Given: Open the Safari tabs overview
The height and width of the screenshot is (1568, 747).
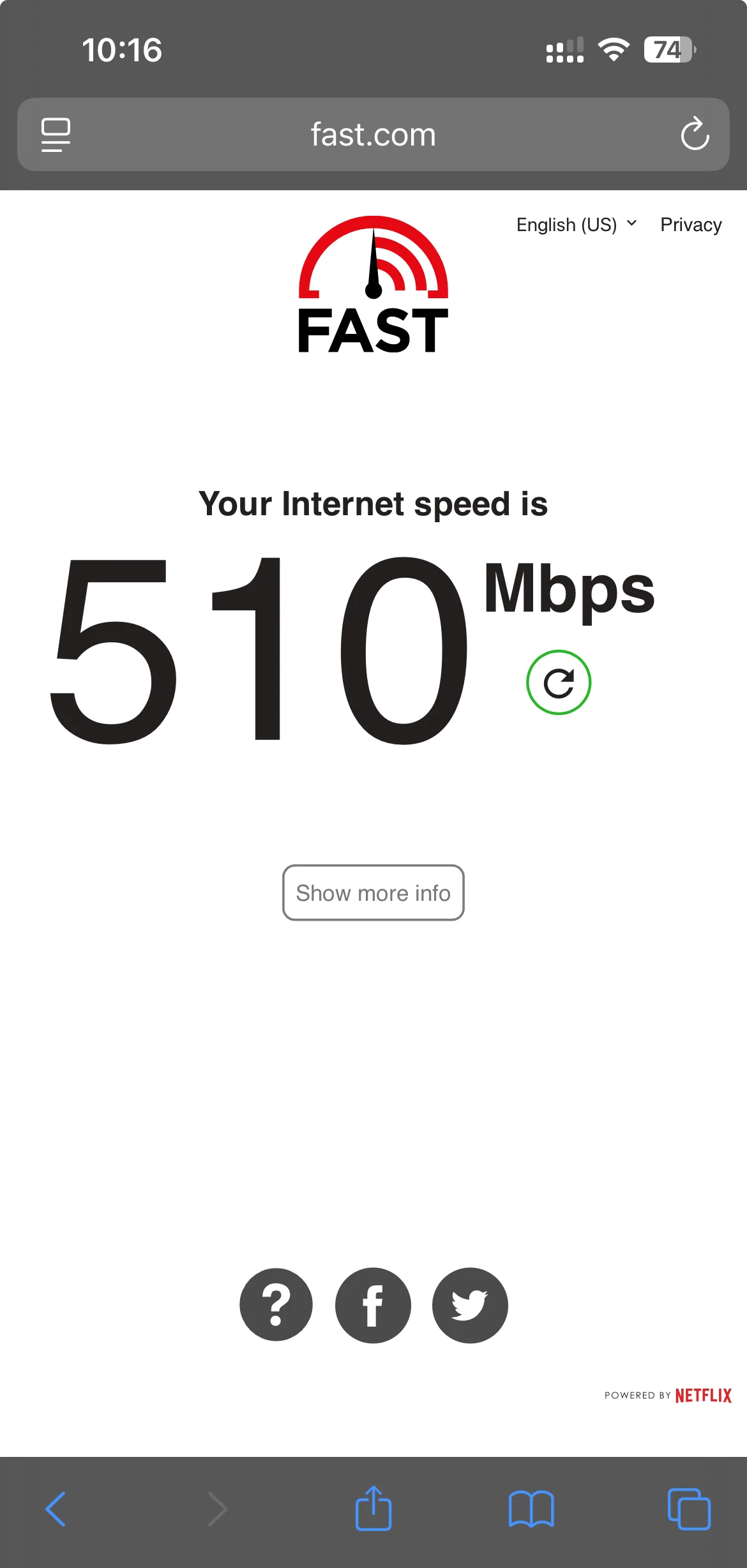Looking at the screenshot, I should [x=689, y=1509].
